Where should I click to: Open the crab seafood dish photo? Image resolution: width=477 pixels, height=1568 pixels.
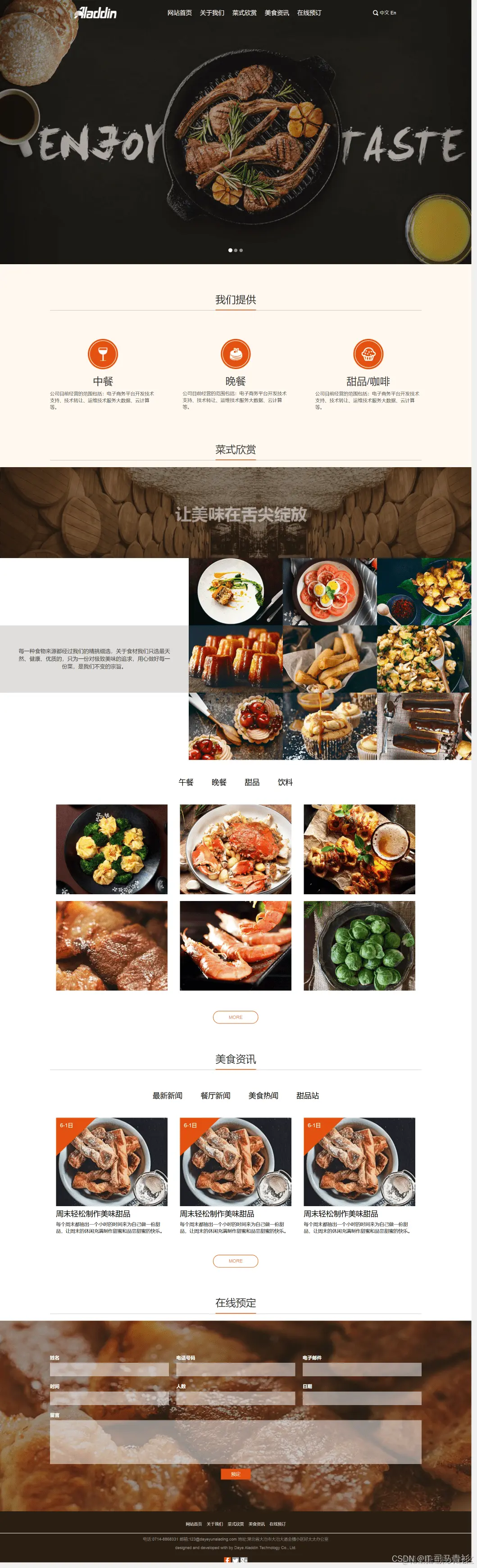coord(235,849)
